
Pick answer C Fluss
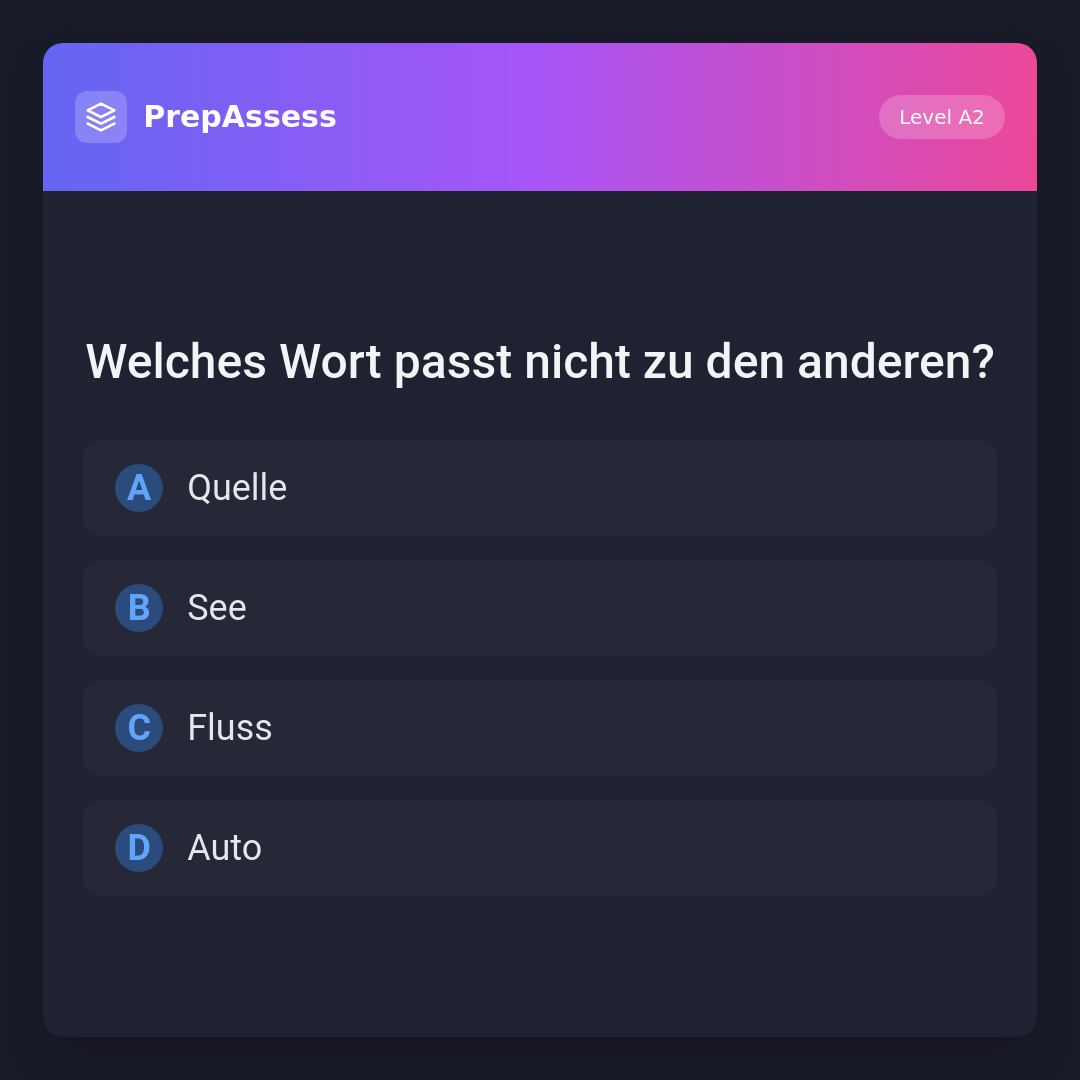pyautogui.click(x=540, y=728)
